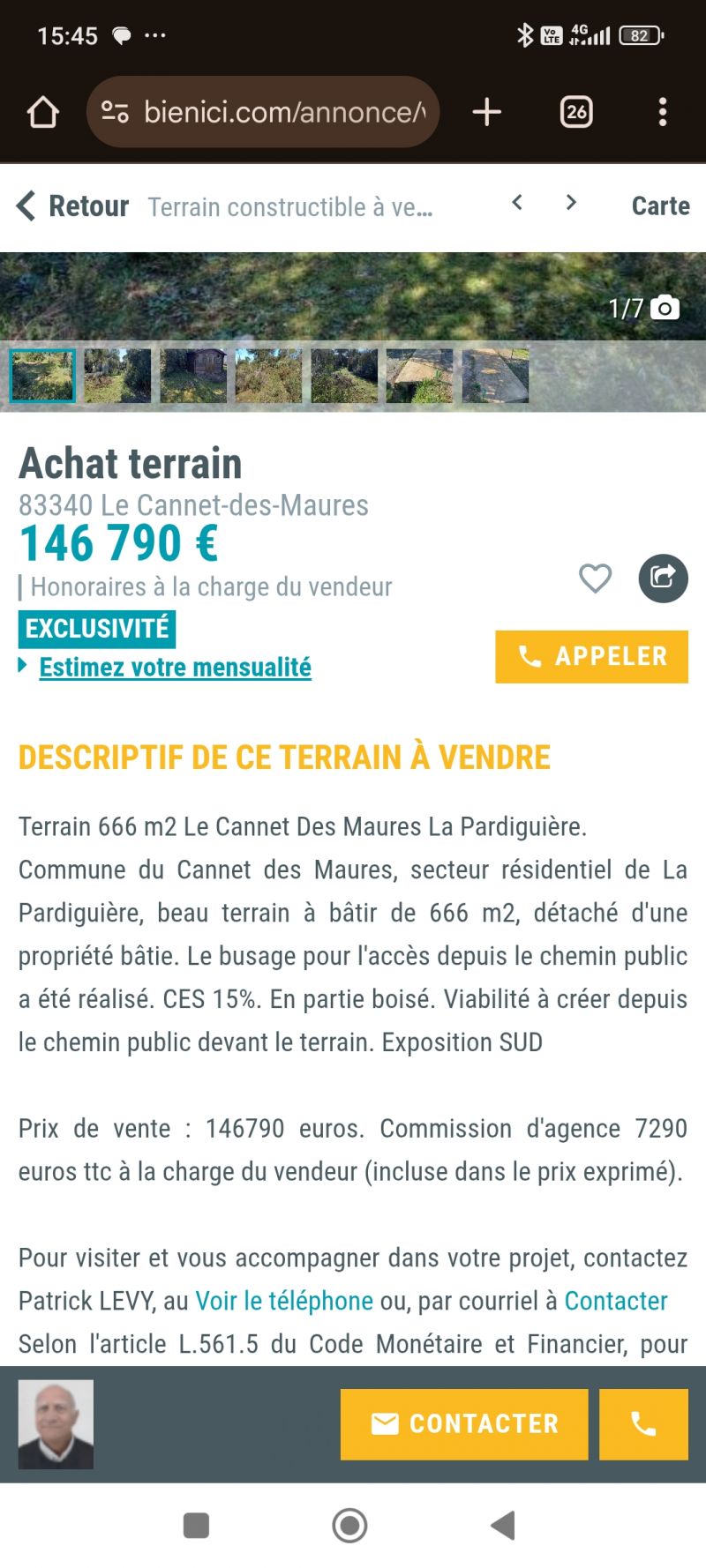
Task: Tap the system back navigation button
Action: (503, 1525)
